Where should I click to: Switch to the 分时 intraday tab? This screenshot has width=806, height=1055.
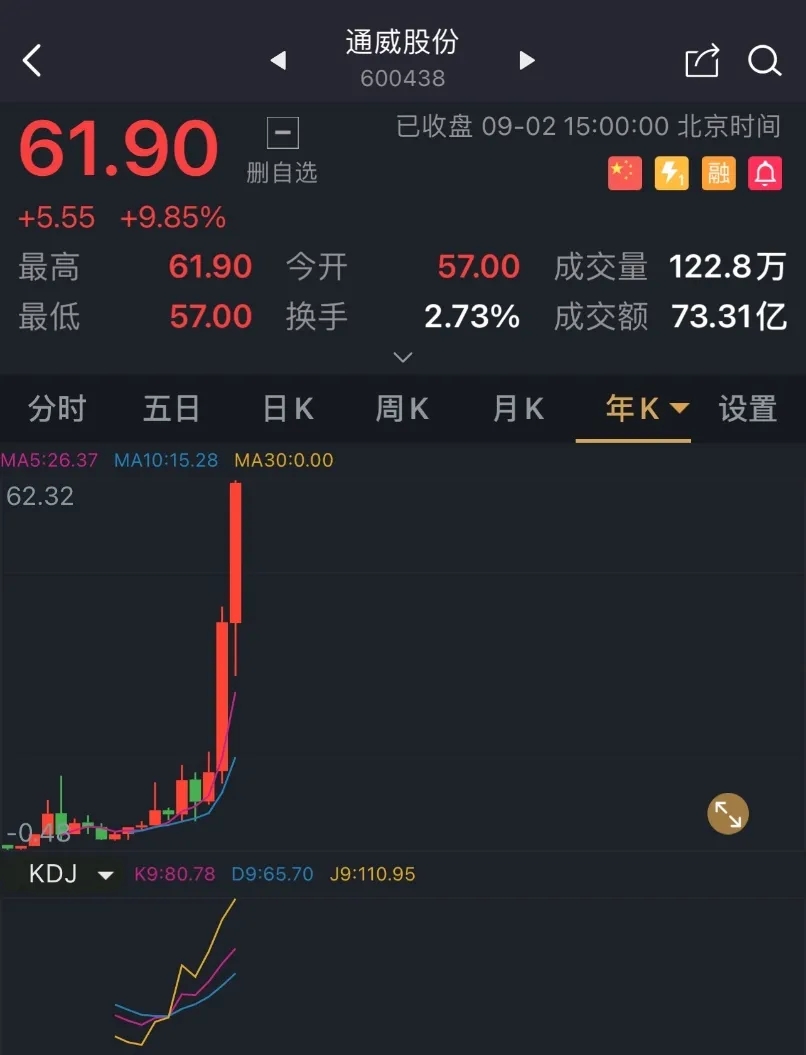click(x=55, y=409)
